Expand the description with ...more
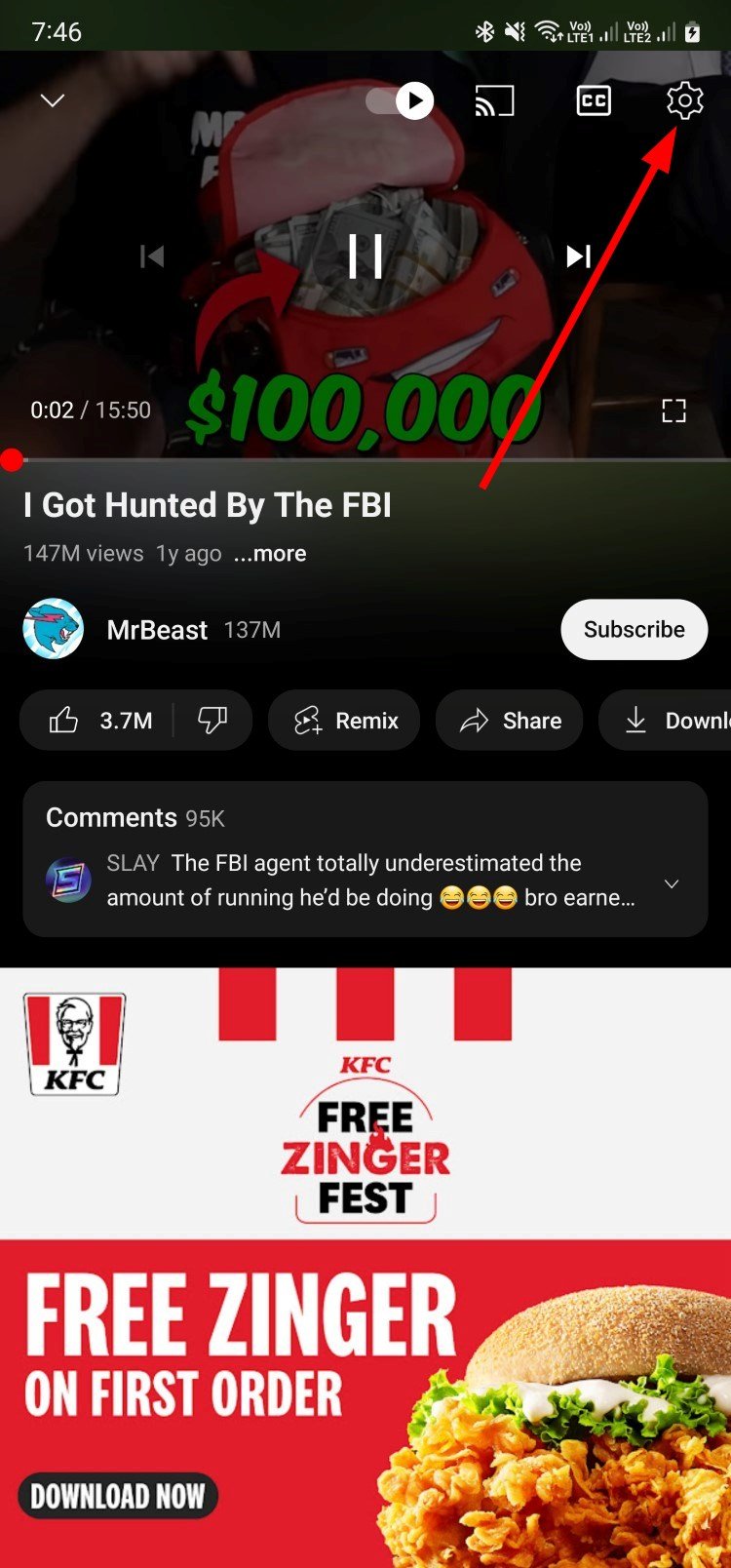The width and height of the screenshot is (731, 1568). pos(270,554)
